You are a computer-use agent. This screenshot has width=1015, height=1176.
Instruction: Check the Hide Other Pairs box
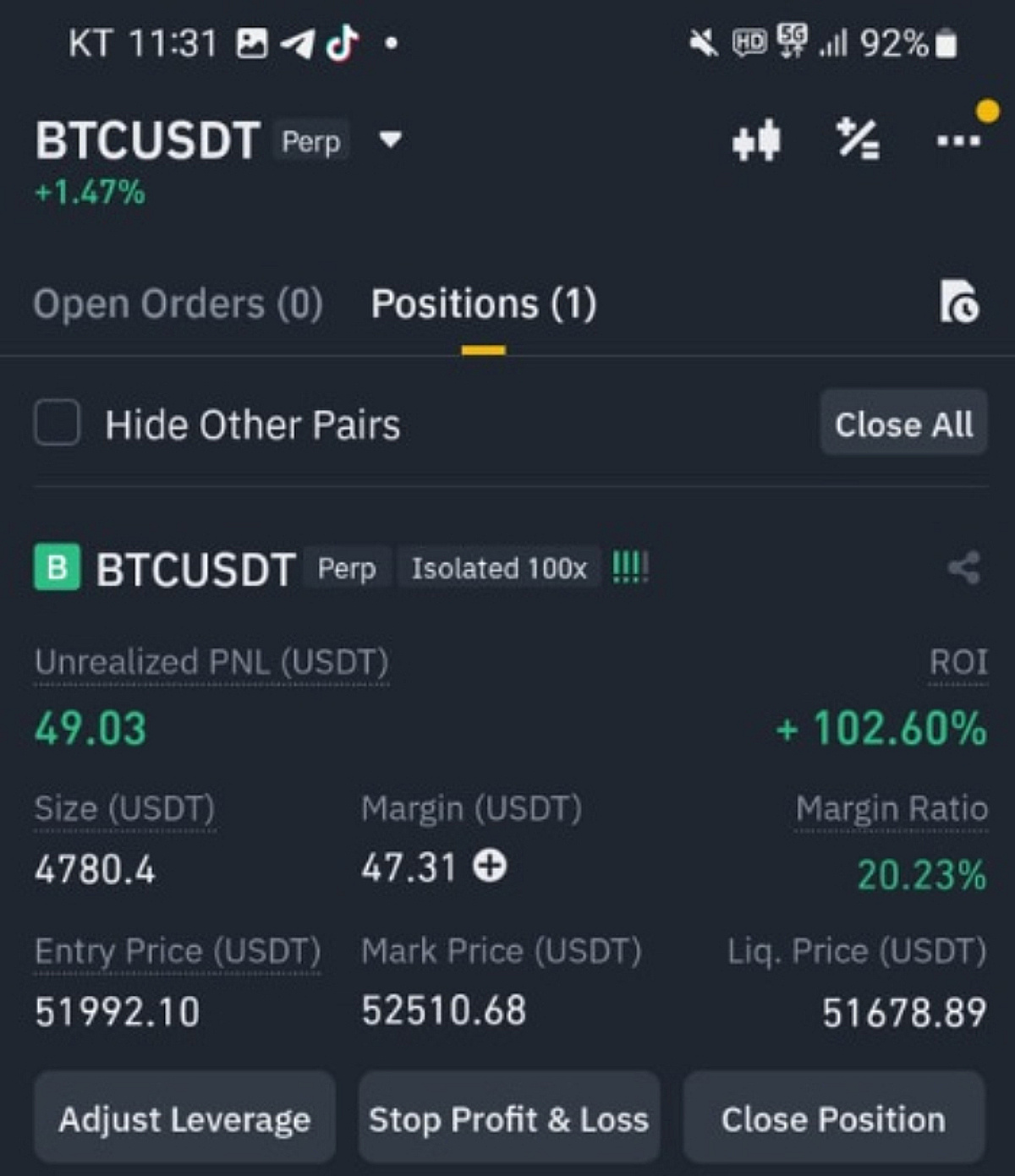click(x=58, y=423)
